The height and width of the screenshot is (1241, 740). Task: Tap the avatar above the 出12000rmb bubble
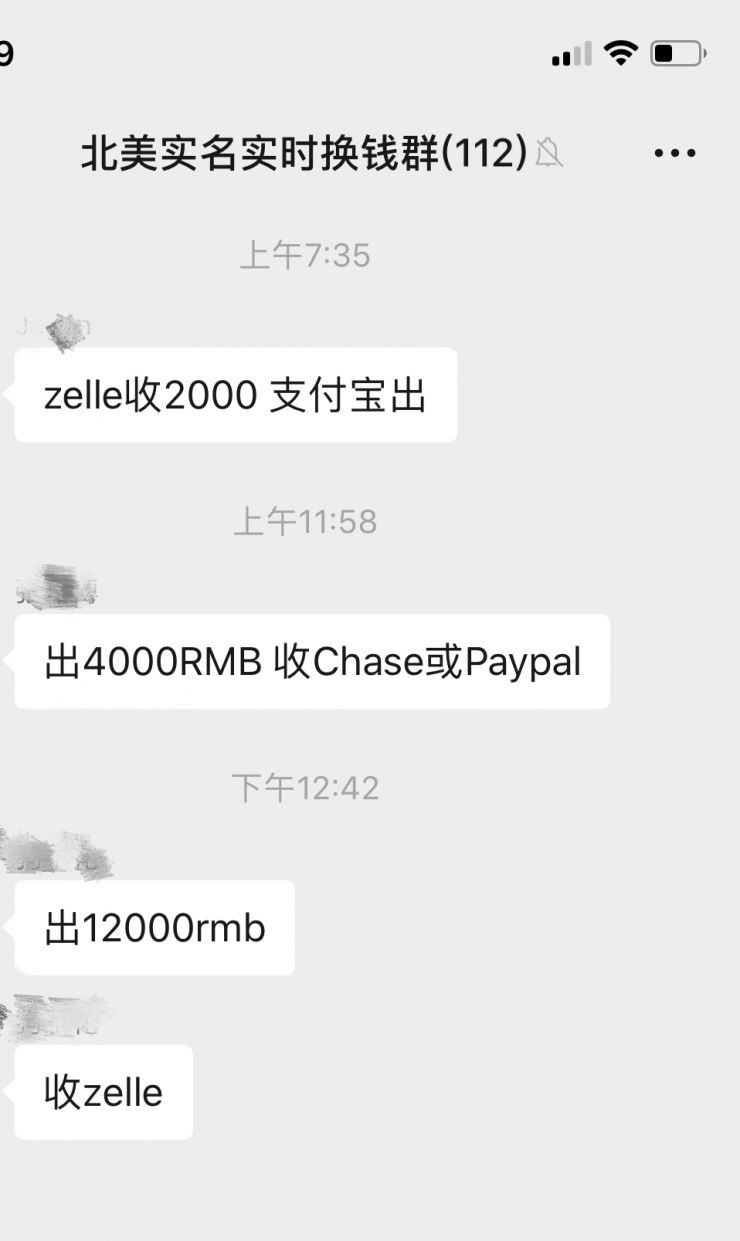coord(50,851)
